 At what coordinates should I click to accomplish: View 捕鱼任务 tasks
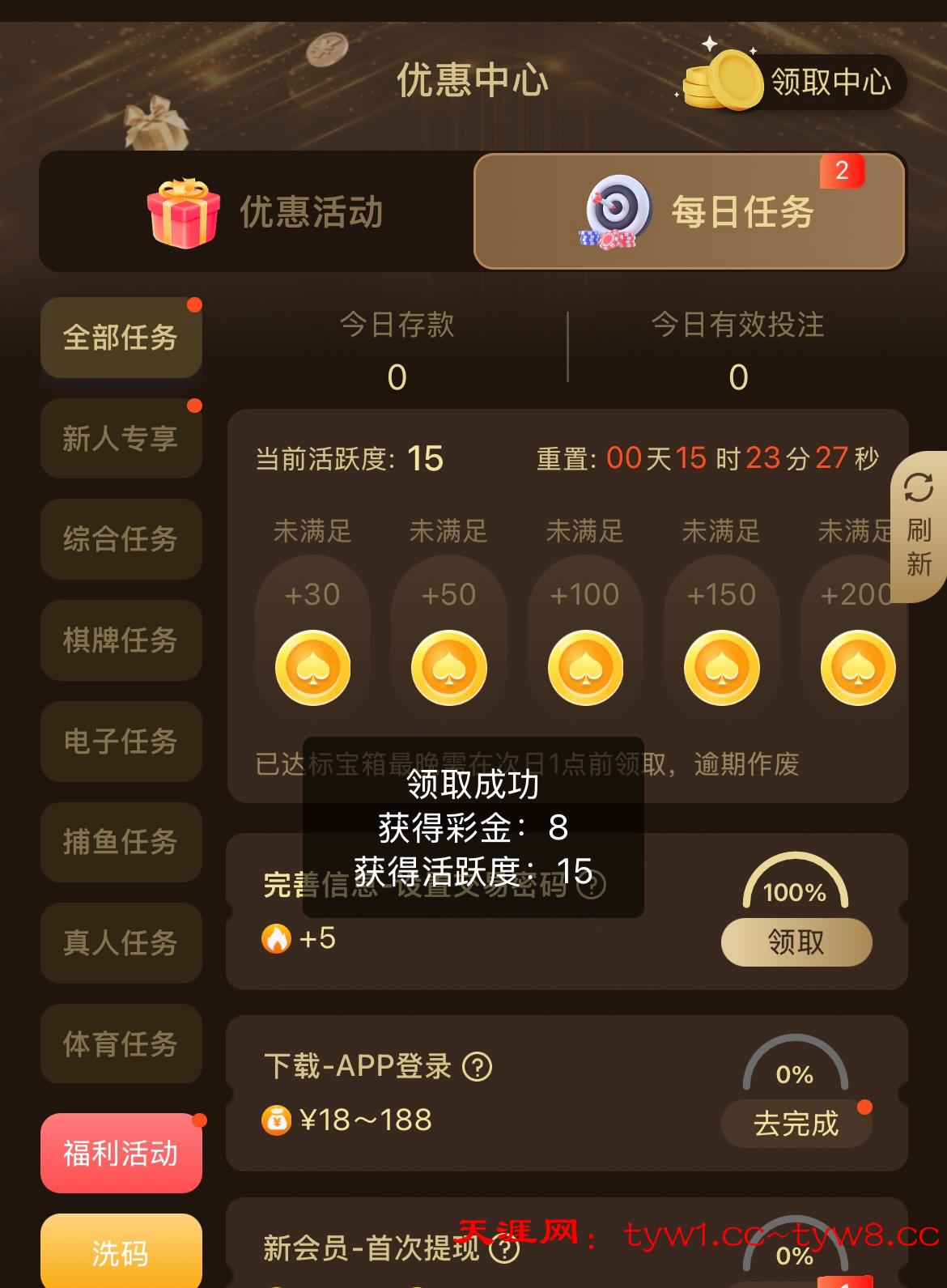pyautogui.click(x=121, y=842)
